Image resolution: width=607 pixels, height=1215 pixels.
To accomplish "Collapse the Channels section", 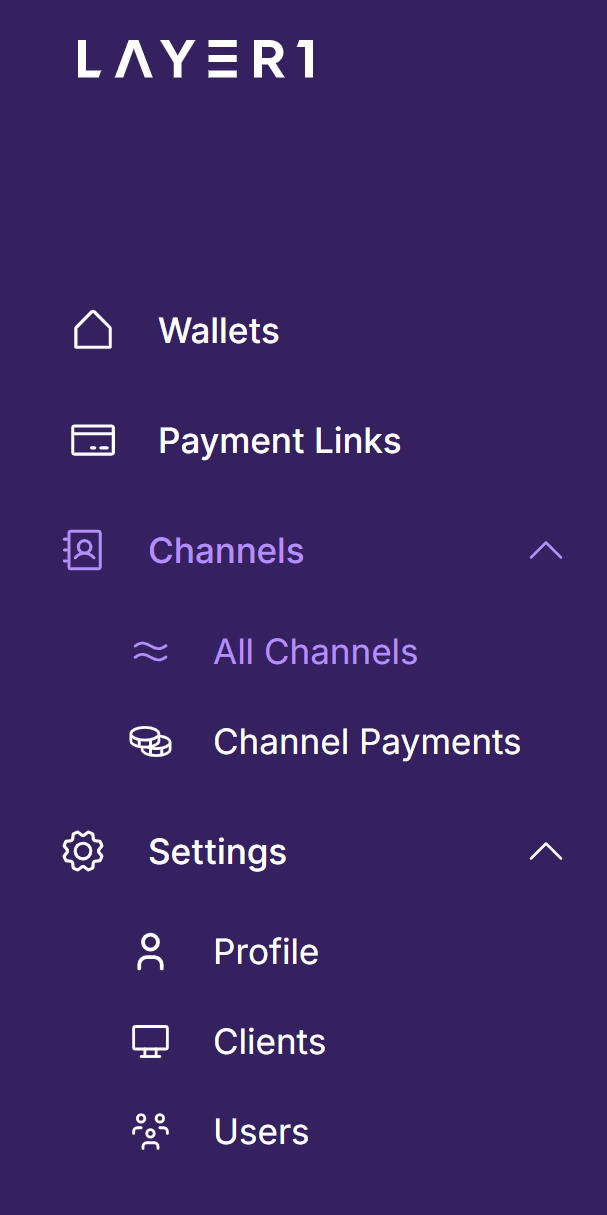I will [545, 551].
